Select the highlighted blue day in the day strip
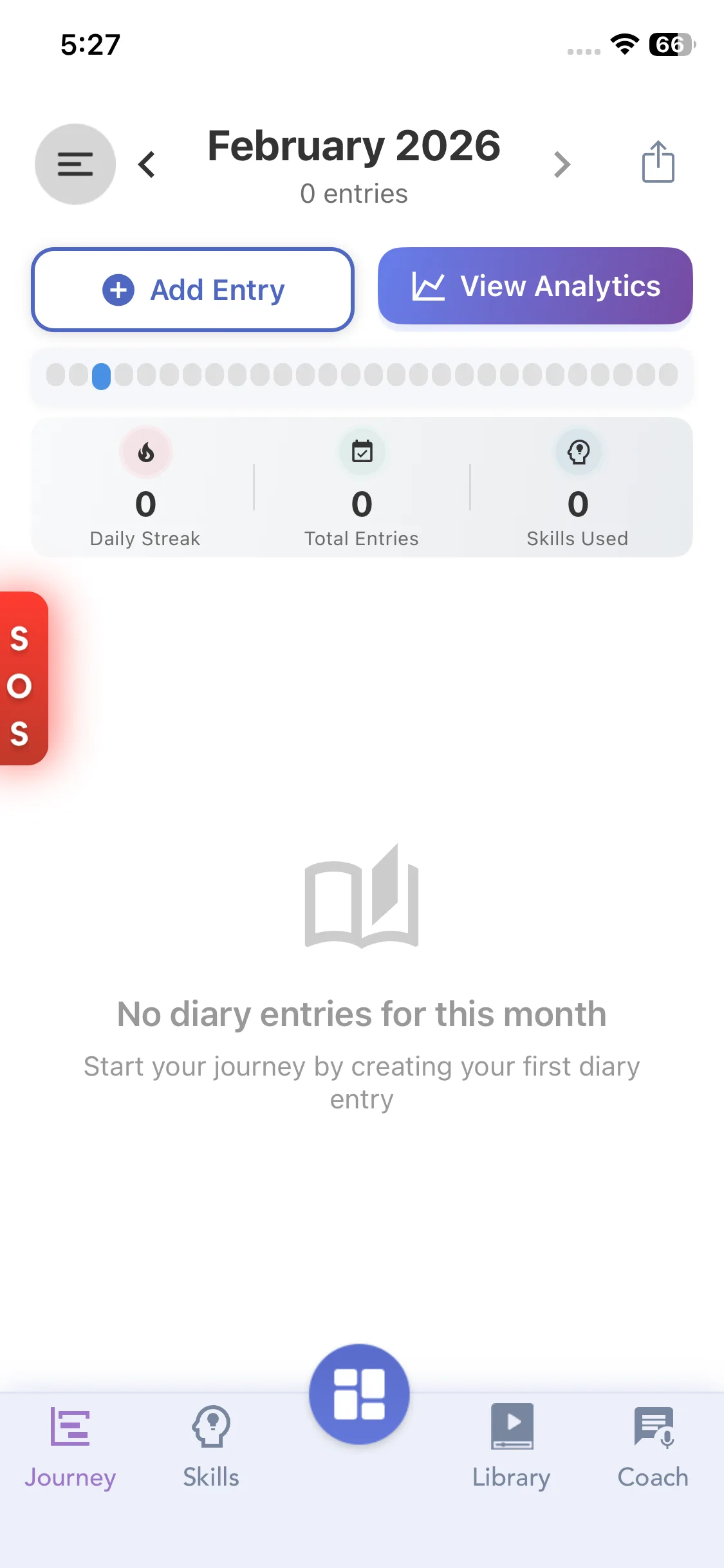This screenshot has height=1568, width=724. 101,376
